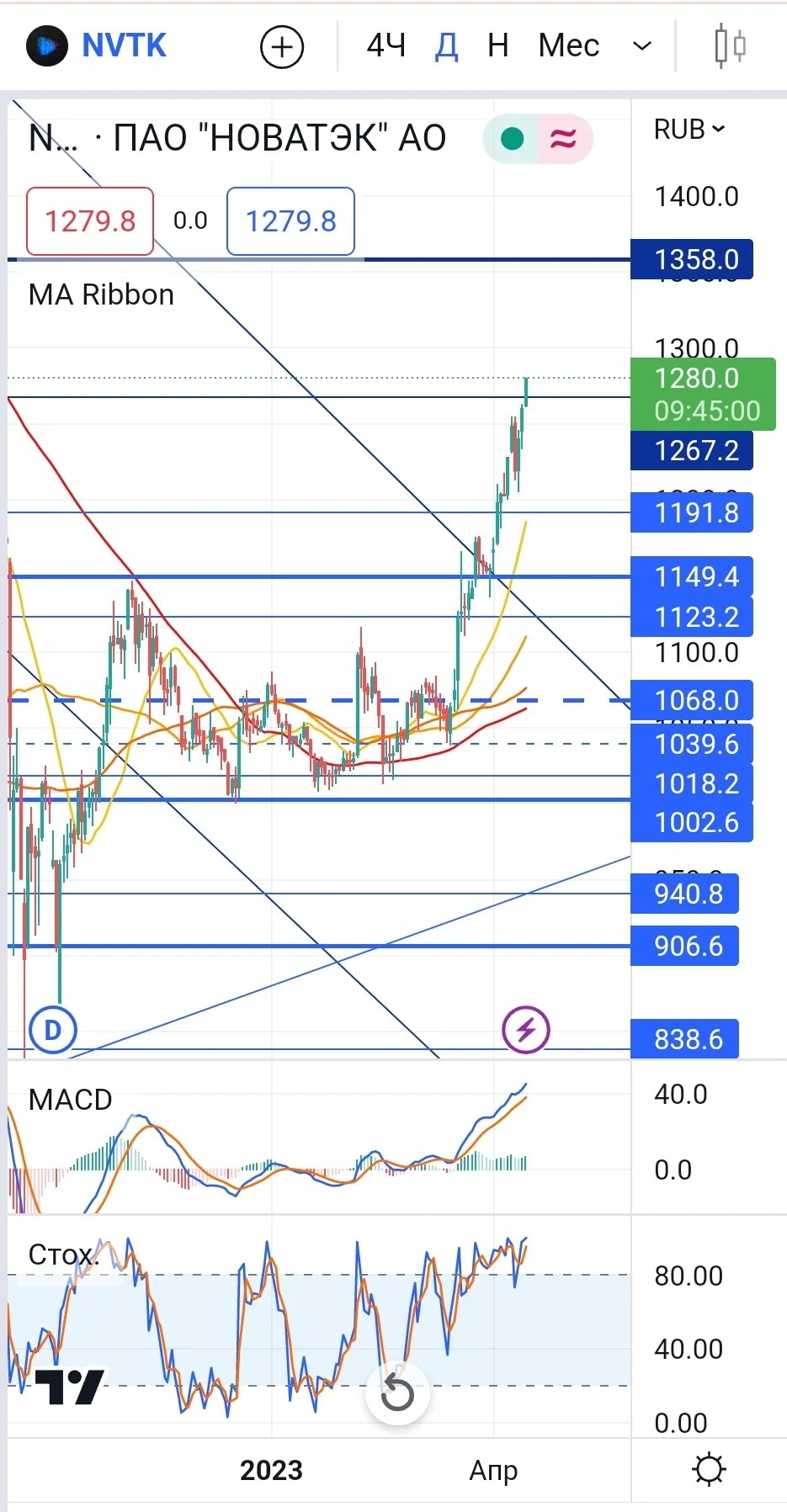Image resolution: width=787 pixels, height=1512 pixels.
Task: Open chart settings gear icon
Action: (709, 1470)
